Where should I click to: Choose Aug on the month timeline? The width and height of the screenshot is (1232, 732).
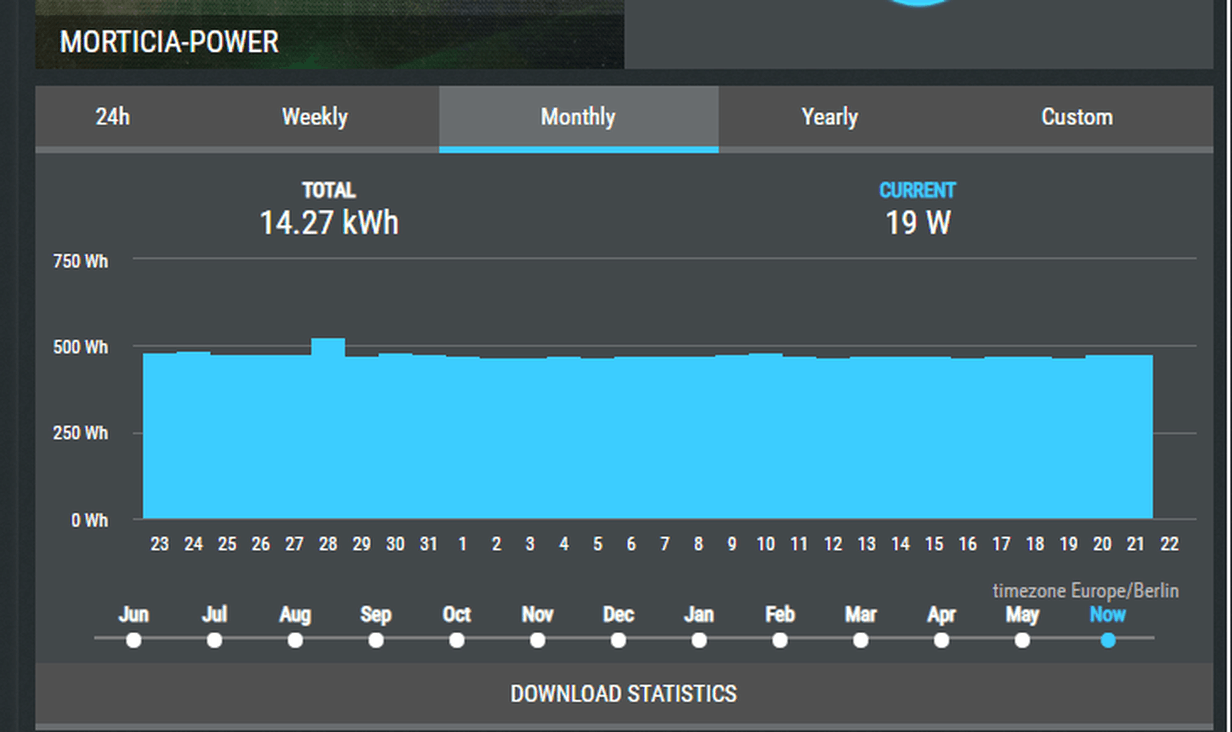point(295,639)
